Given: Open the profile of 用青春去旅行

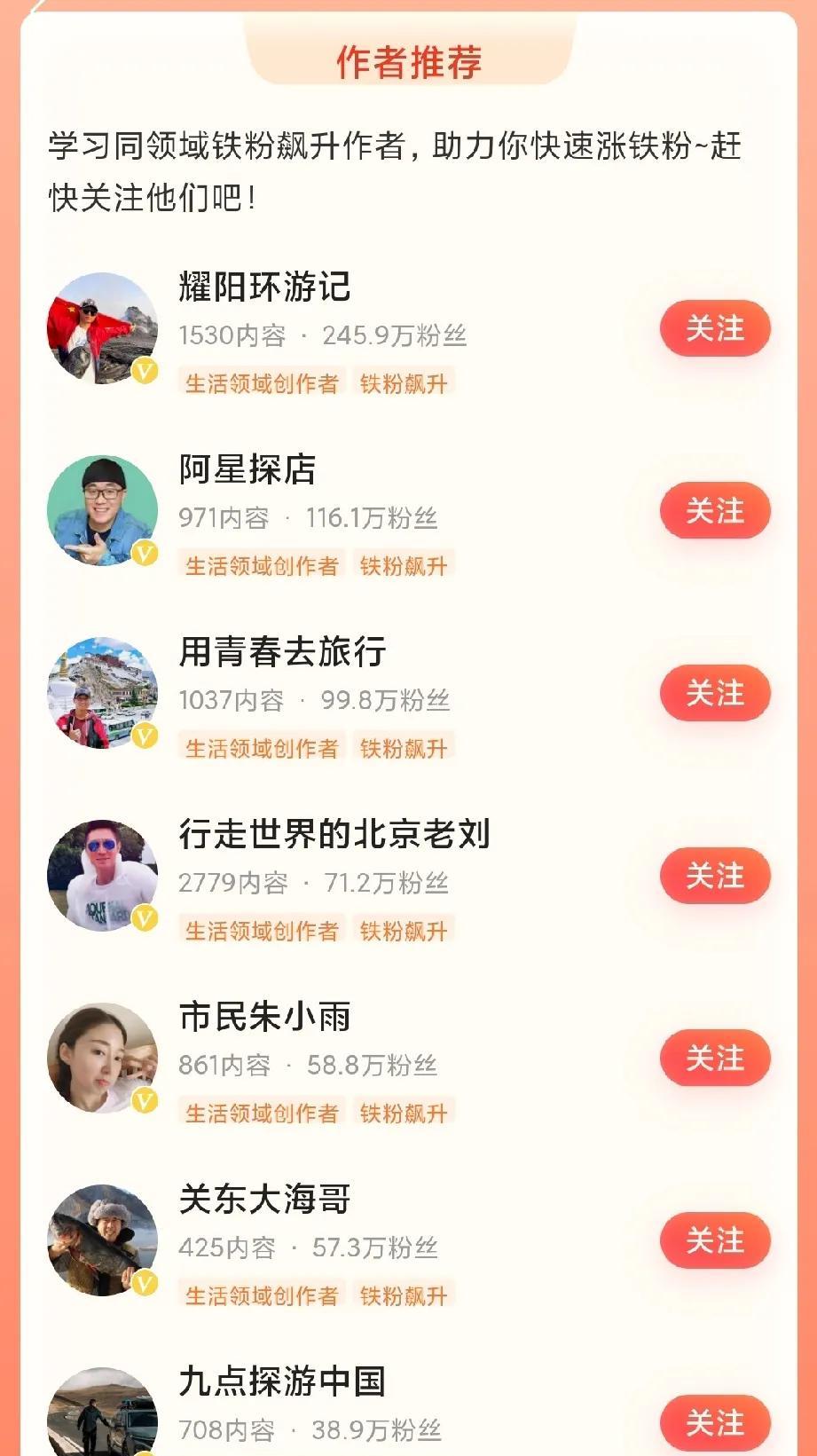Looking at the screenshot, I should (x=282, y=652).
